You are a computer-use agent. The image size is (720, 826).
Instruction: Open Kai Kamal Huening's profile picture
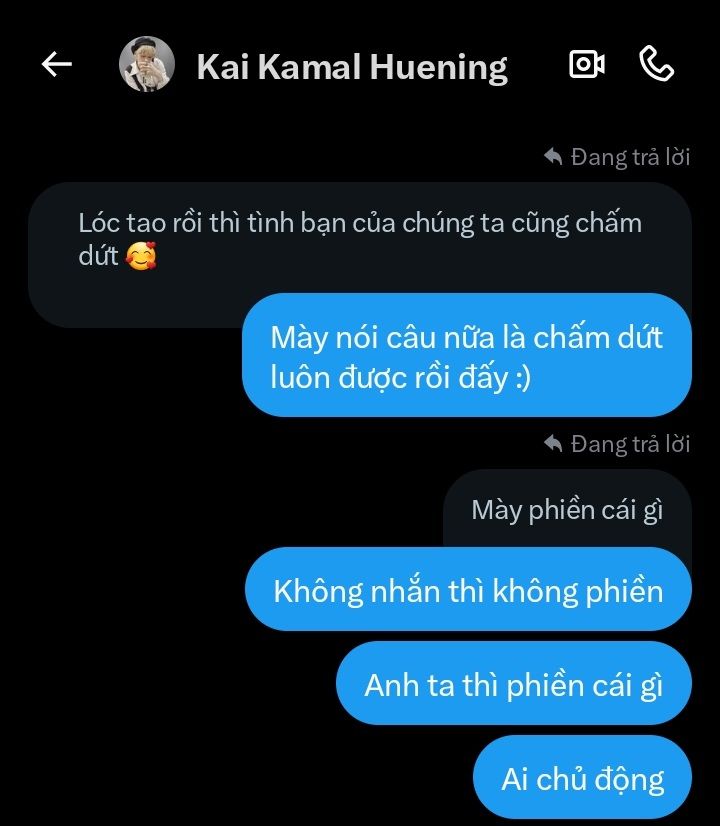tap(147, 66)
